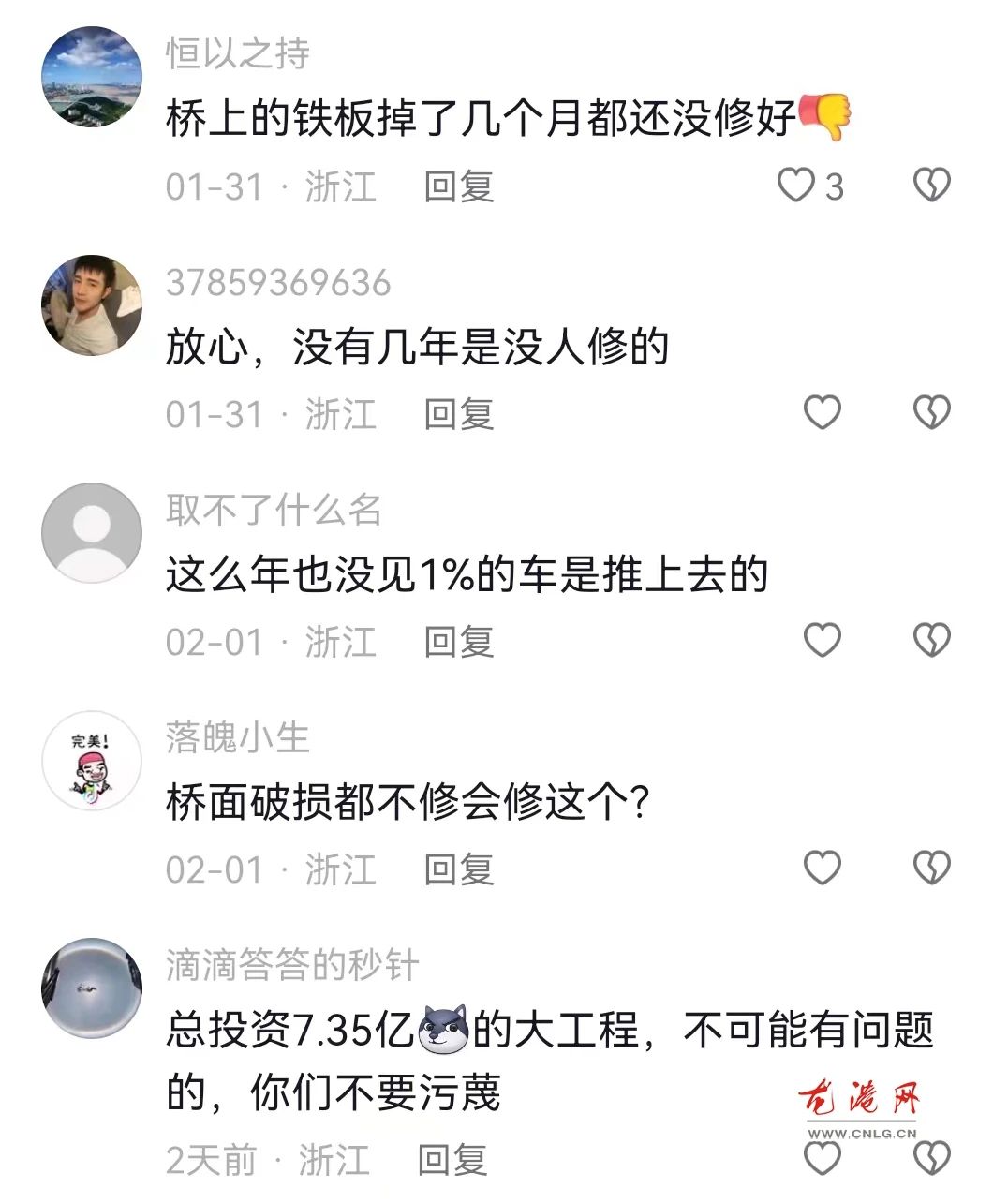Like 落魄小生's comment
Image resolution: width=1008 pixels, height=1203 pixels.
(x=823, y=868)
